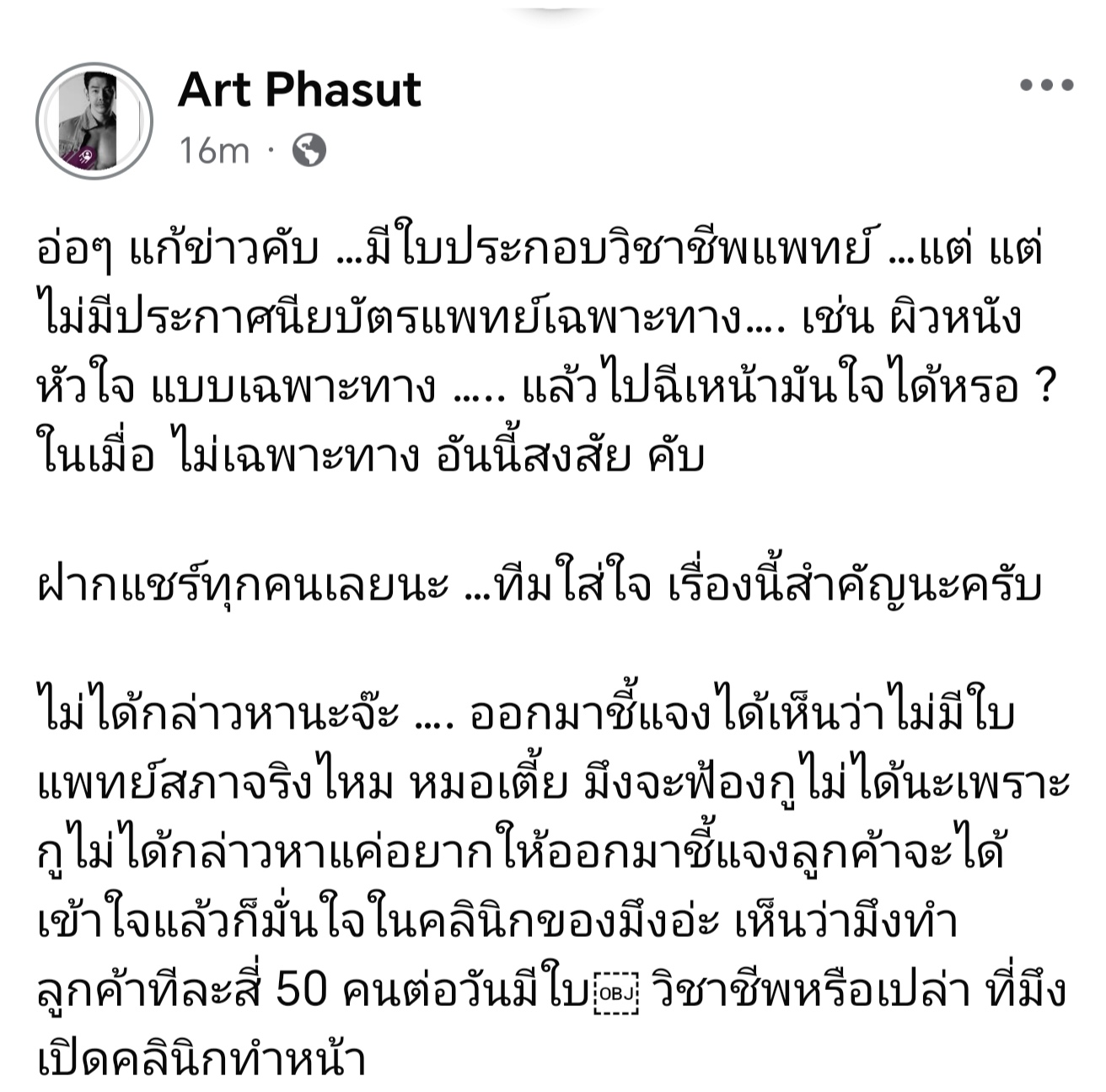Tap the Art Phasut name link
The image size is (1106, 1092).
(x=299, y=89)
